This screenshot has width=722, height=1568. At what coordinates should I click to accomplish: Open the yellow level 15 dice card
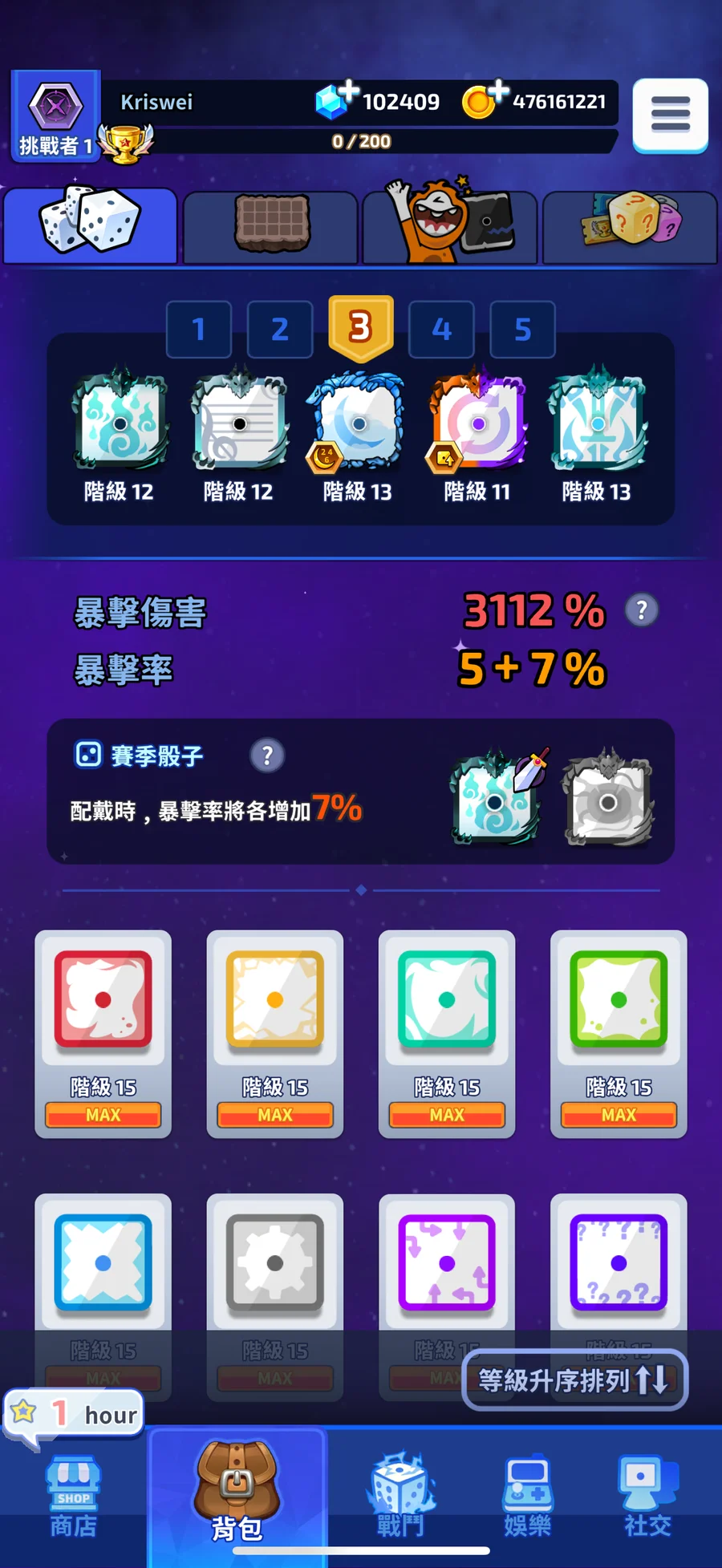(x=275, y=1034)
